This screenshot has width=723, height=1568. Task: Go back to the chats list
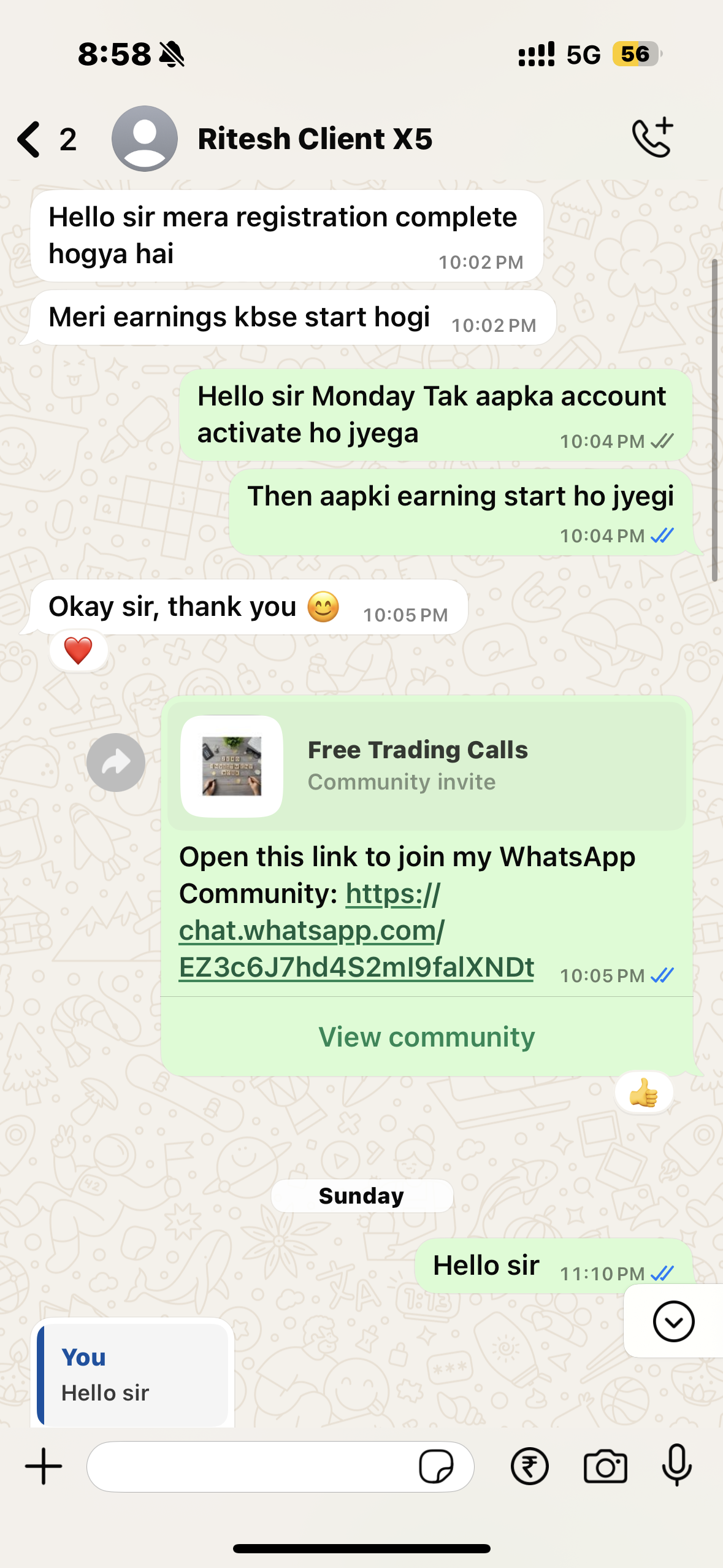pyautogui.click(x=31, y=139)
